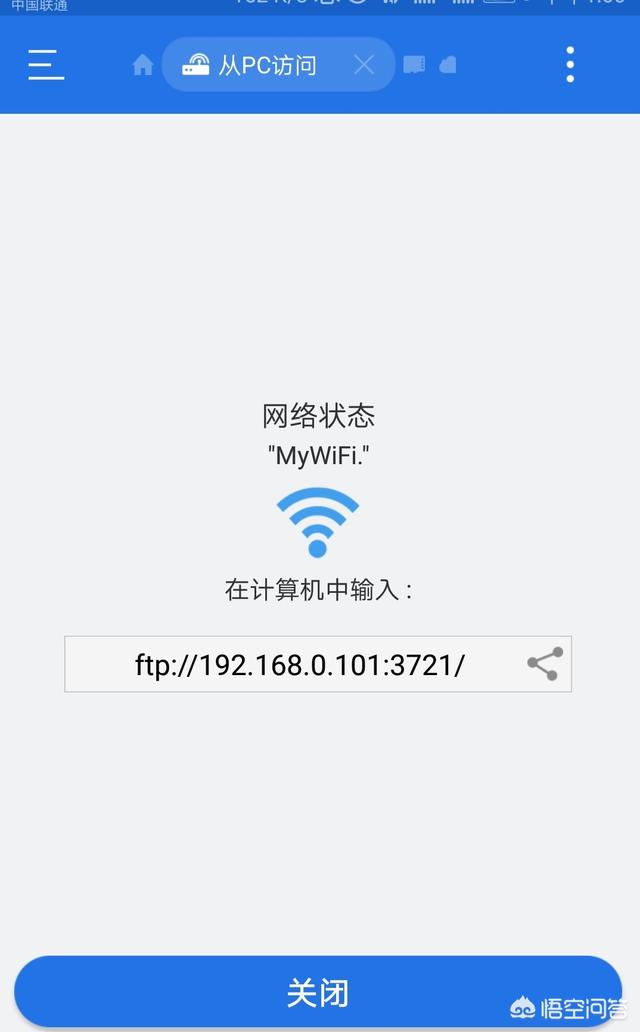Tap the 关闭 button to stop the service

pyautogui.click(x=318, y=993)
